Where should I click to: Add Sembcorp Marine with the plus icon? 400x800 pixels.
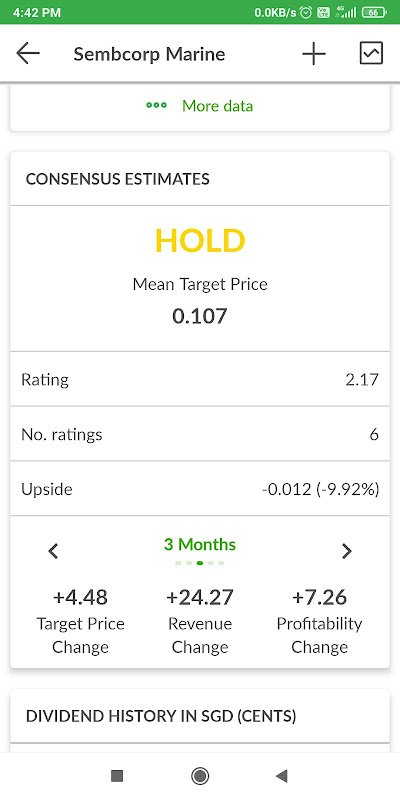coord(314,54)
